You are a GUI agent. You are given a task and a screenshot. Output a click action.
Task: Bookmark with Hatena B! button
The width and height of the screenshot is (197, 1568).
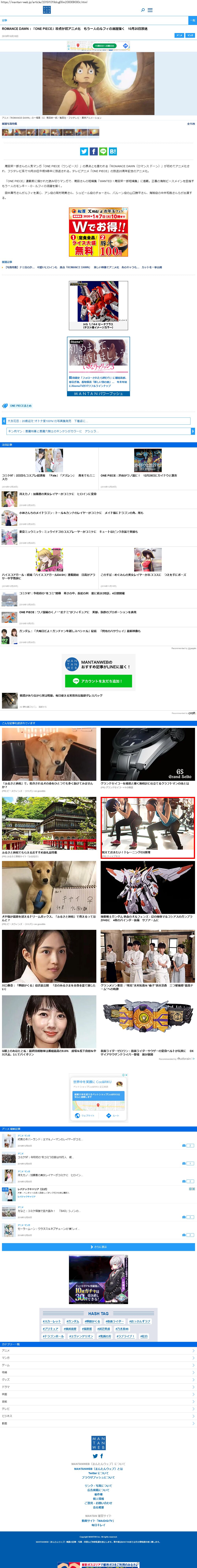coord(113,151)
